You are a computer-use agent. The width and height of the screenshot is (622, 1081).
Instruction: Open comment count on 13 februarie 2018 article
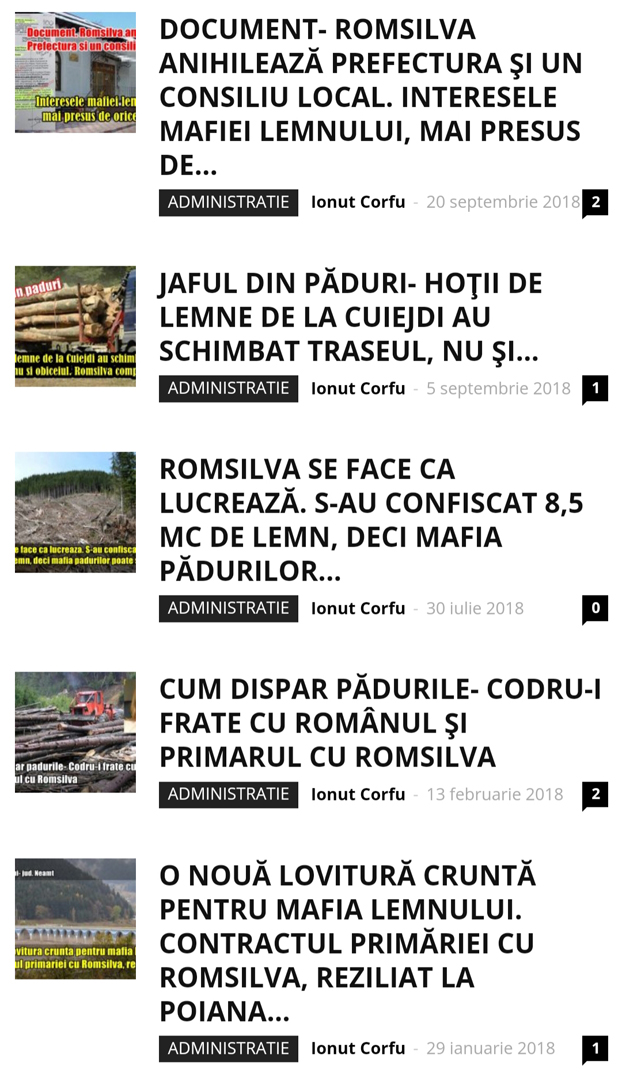pos(595,794)
